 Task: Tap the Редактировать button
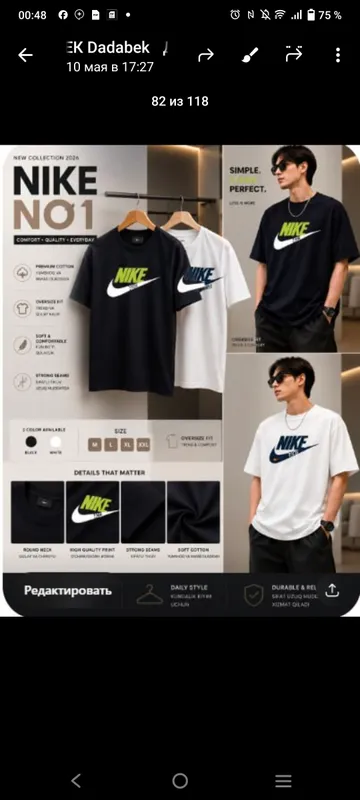pos(68,591)
